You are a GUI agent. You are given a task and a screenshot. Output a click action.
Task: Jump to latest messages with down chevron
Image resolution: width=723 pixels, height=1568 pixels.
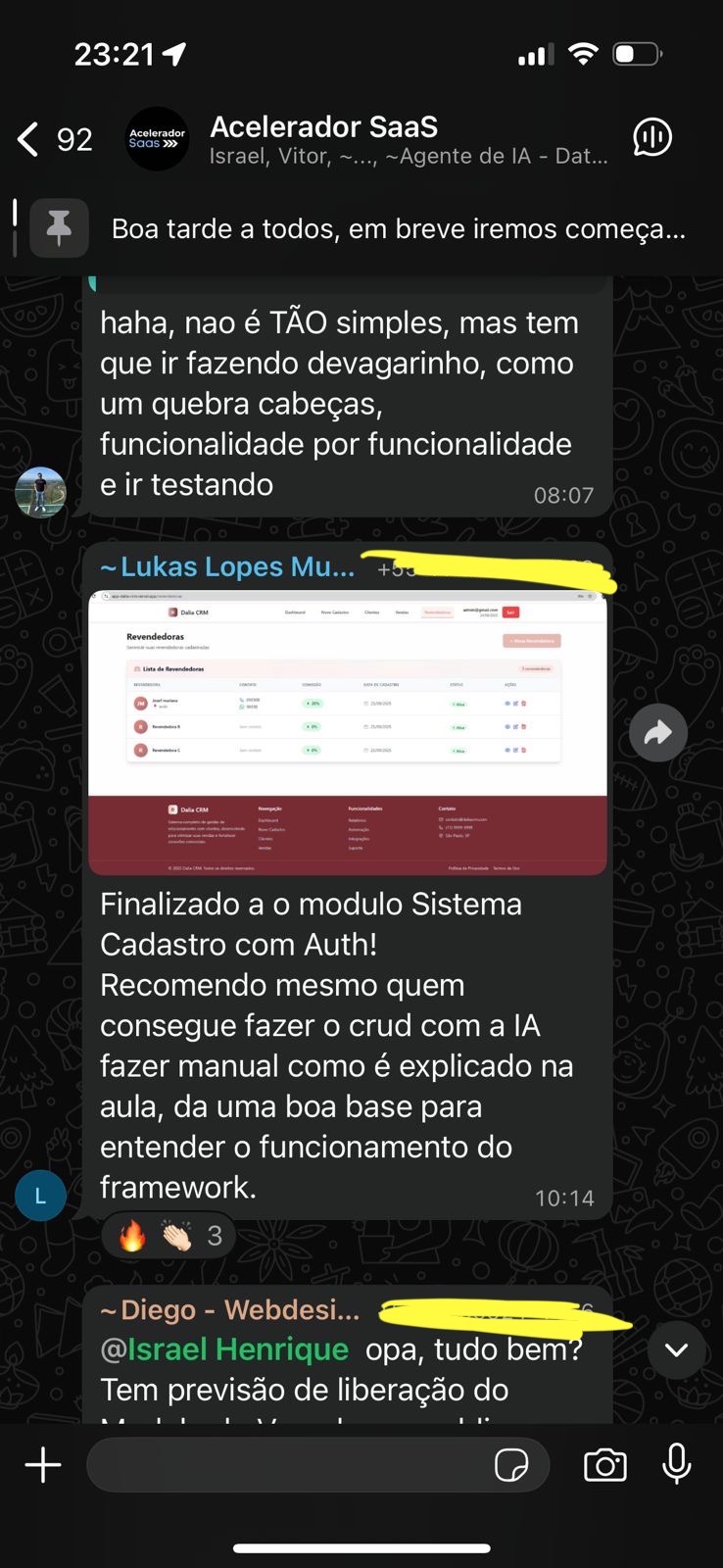tap(676, 1349)
